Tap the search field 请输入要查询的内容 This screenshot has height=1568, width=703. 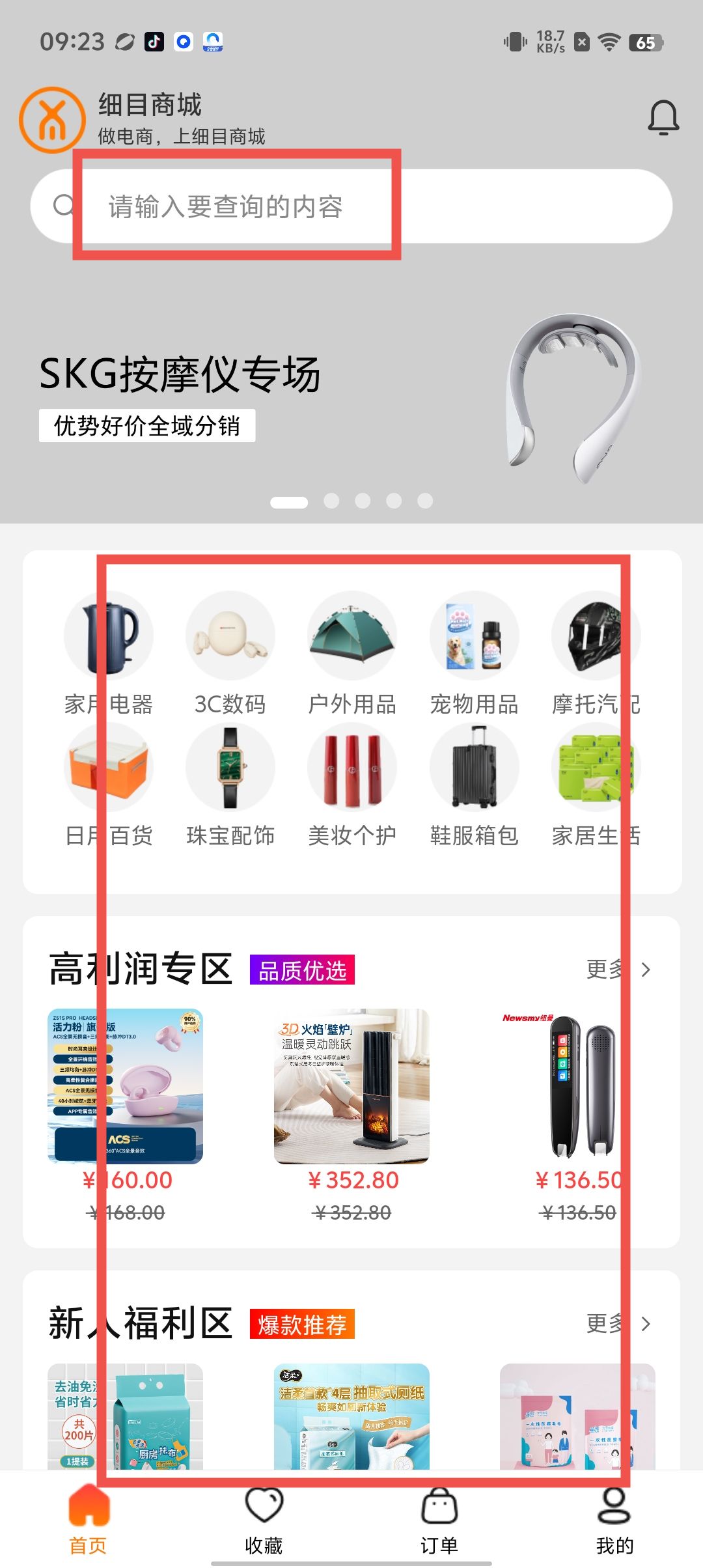click(x=351, y=206)
